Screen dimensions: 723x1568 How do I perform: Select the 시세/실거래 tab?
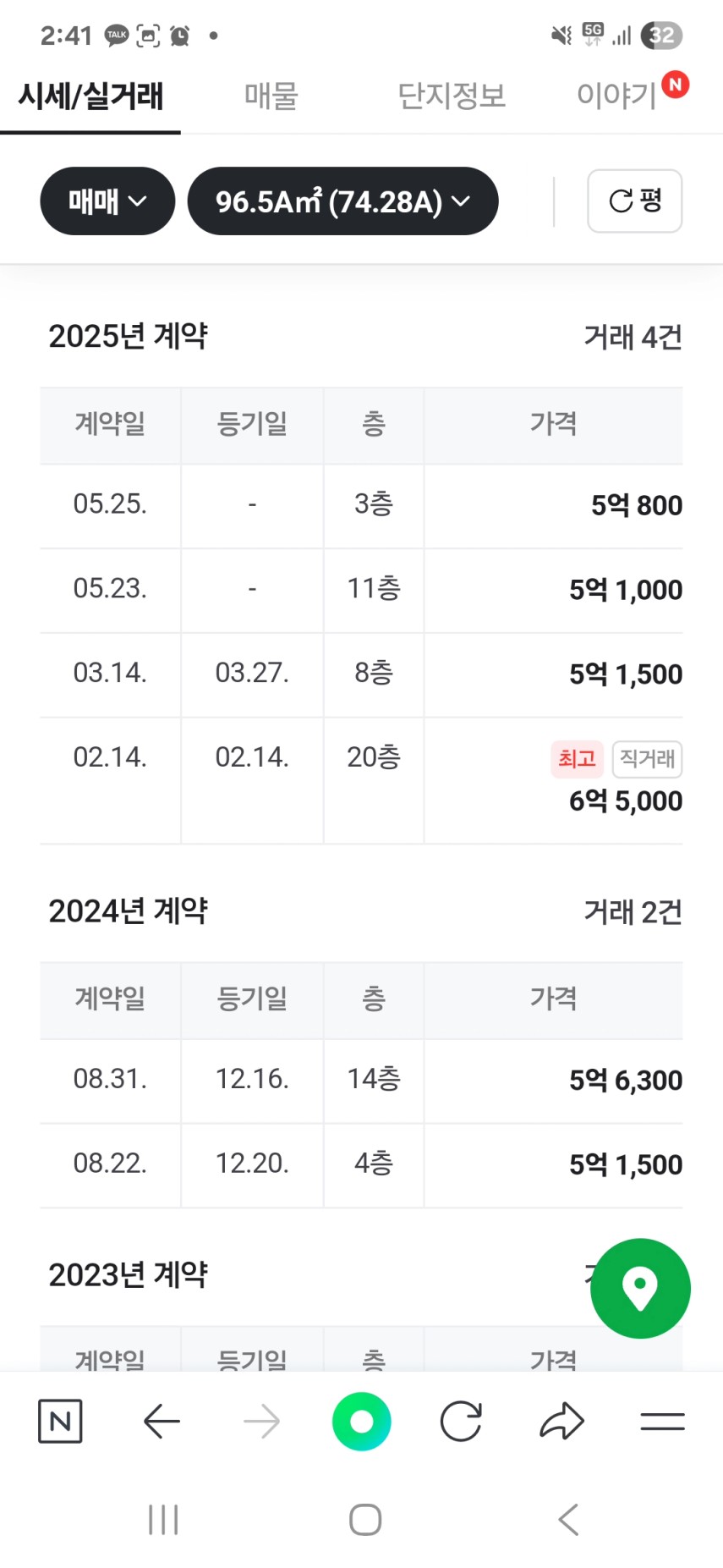[x=90, y=96]
